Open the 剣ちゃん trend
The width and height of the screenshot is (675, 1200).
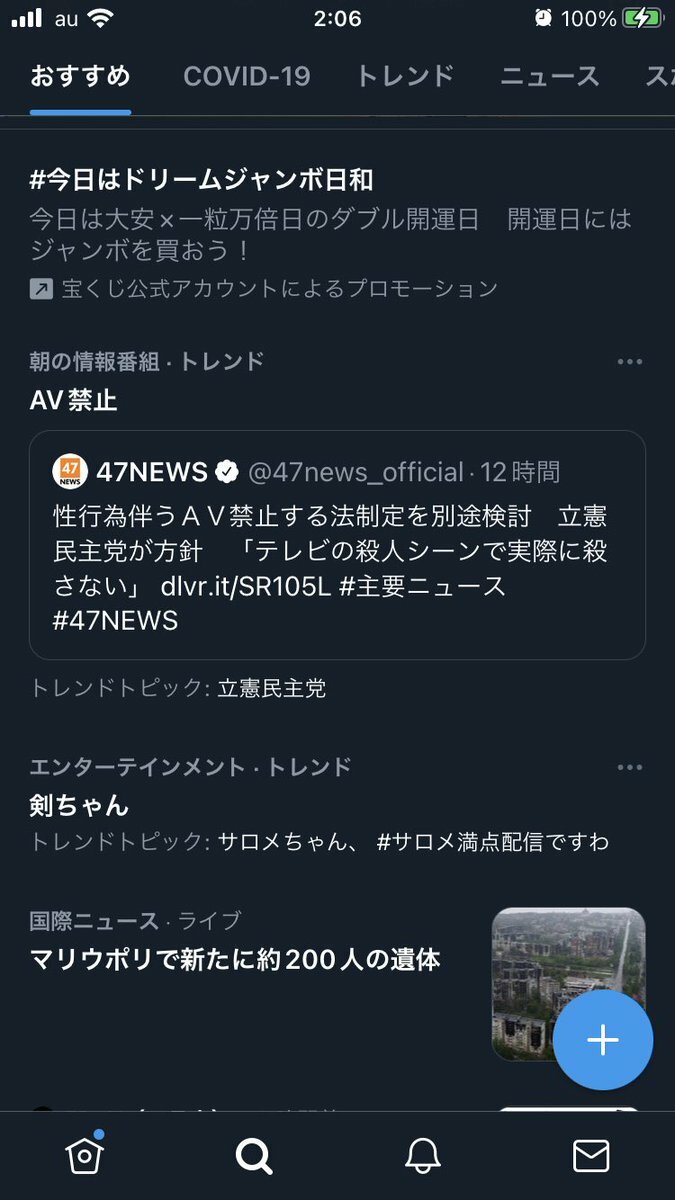[79, 805]
